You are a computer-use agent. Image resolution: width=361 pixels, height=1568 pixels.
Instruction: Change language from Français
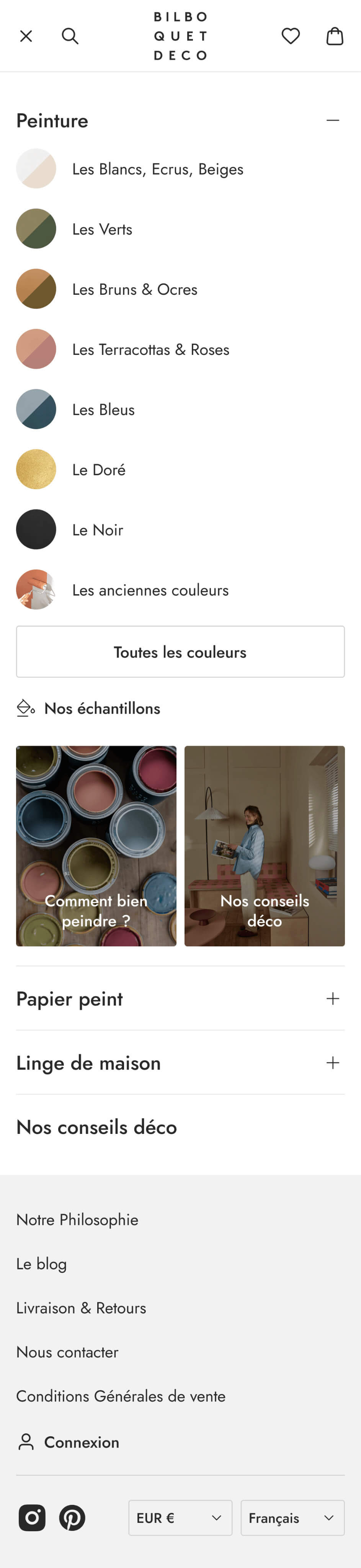coord(292,1518)
